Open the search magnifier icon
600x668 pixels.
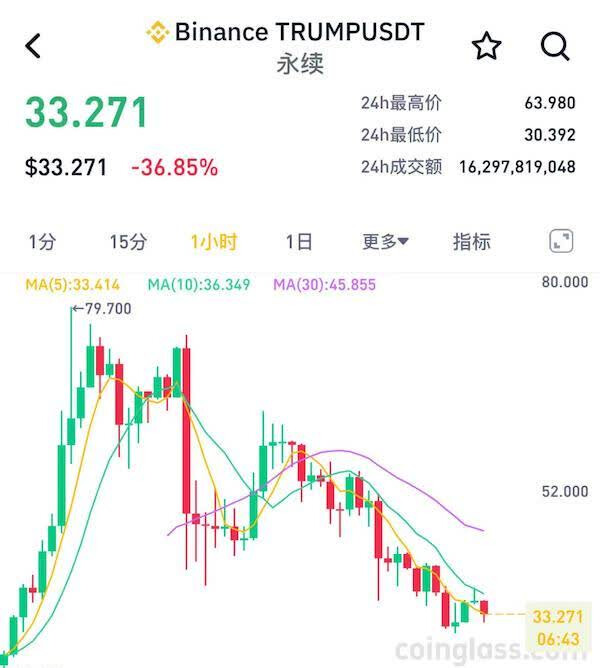pyautogui.click(x=555, y=46)
